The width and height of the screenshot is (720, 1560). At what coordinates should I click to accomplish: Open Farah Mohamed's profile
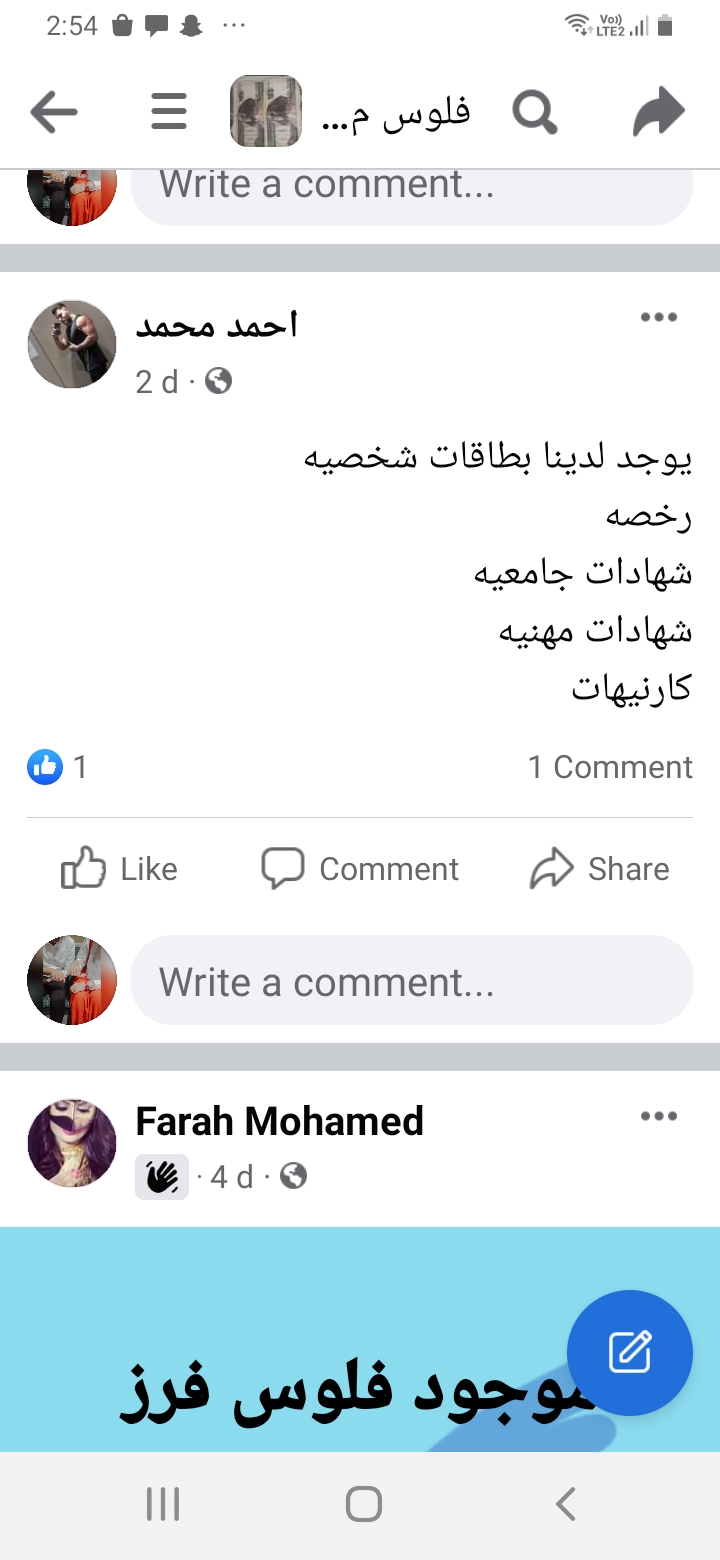tap(279, 1121)
